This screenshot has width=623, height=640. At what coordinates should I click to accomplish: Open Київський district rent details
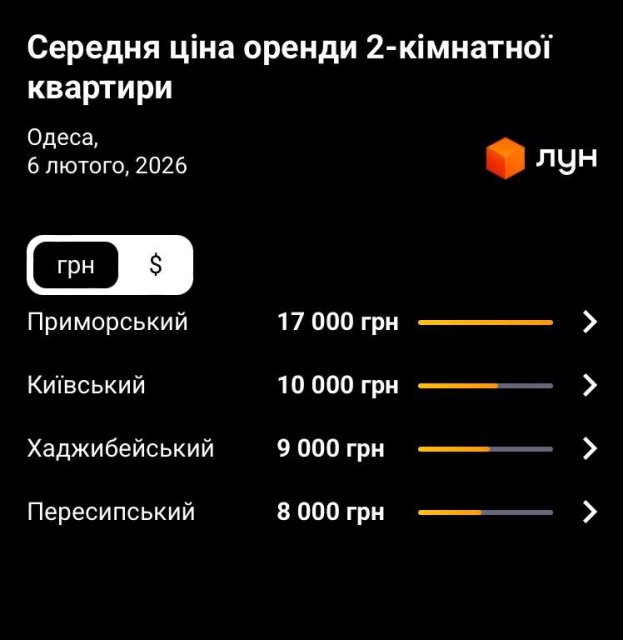589,385
